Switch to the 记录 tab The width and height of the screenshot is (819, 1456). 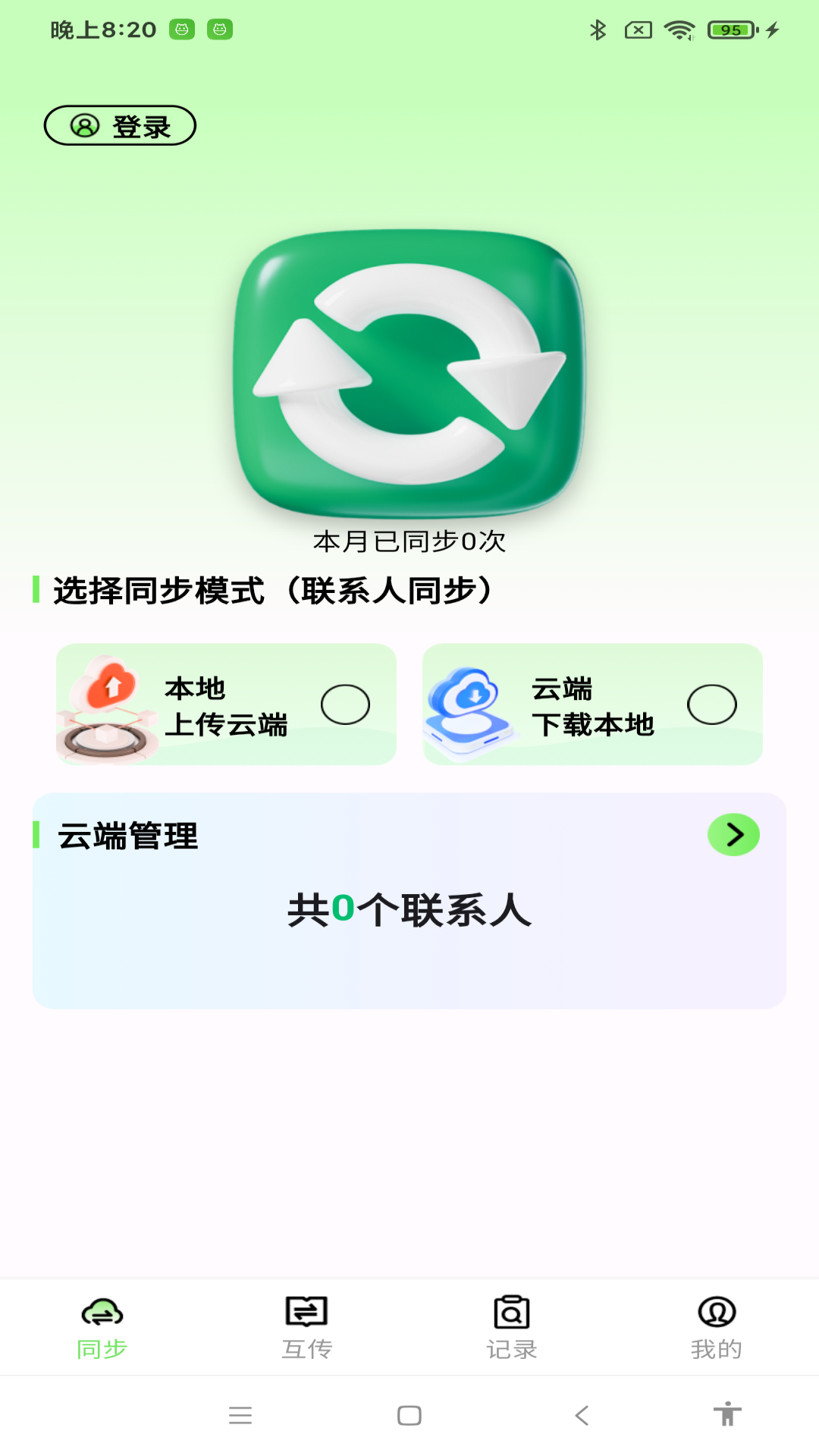point(511,1327)
